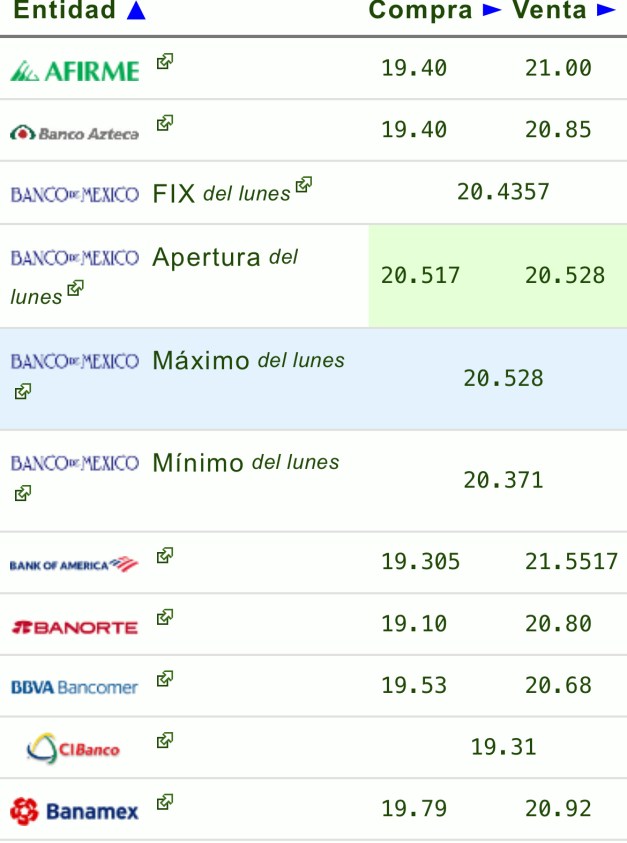Open Banco de México FIX external link

[304, 185]
